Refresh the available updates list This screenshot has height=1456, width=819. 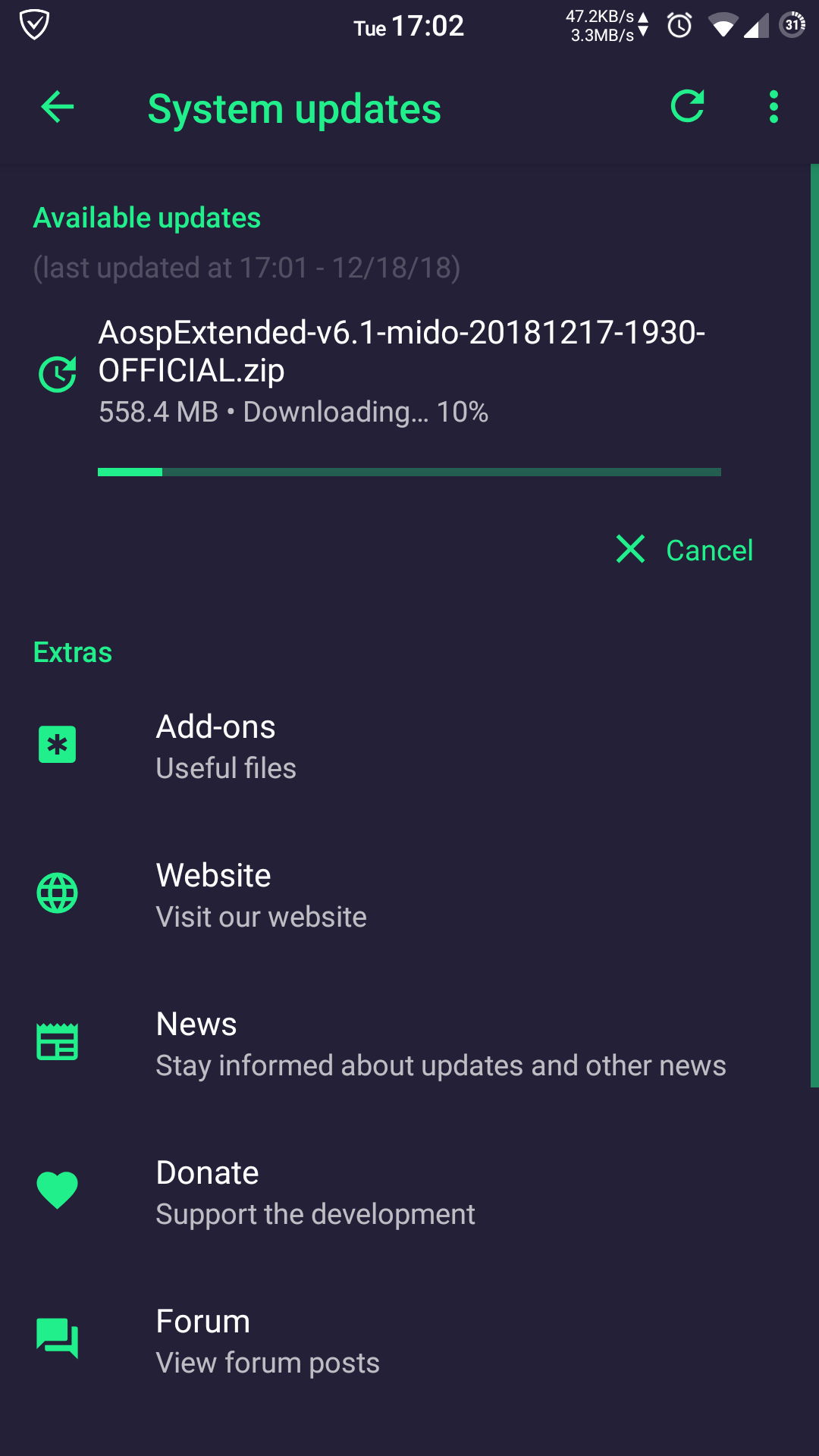pos(688,107)
